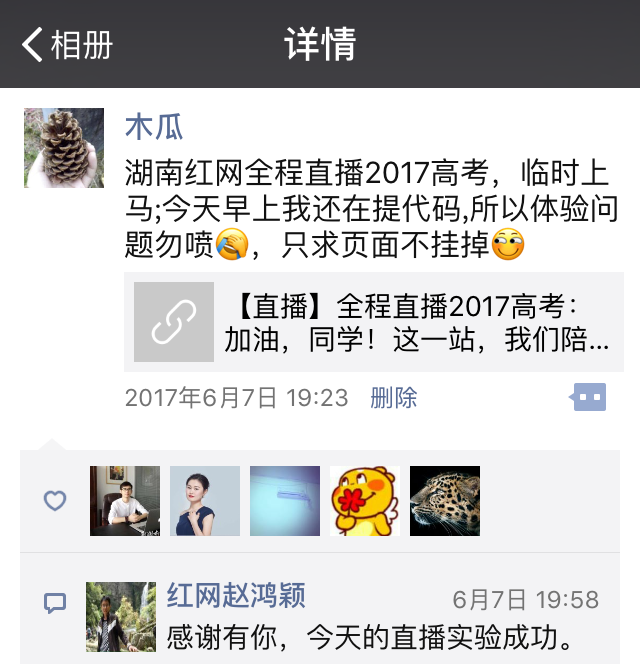This screenshot has height=664, width=640.
Task: View the liker with the leopard avatar
Action: pos(445,500)
